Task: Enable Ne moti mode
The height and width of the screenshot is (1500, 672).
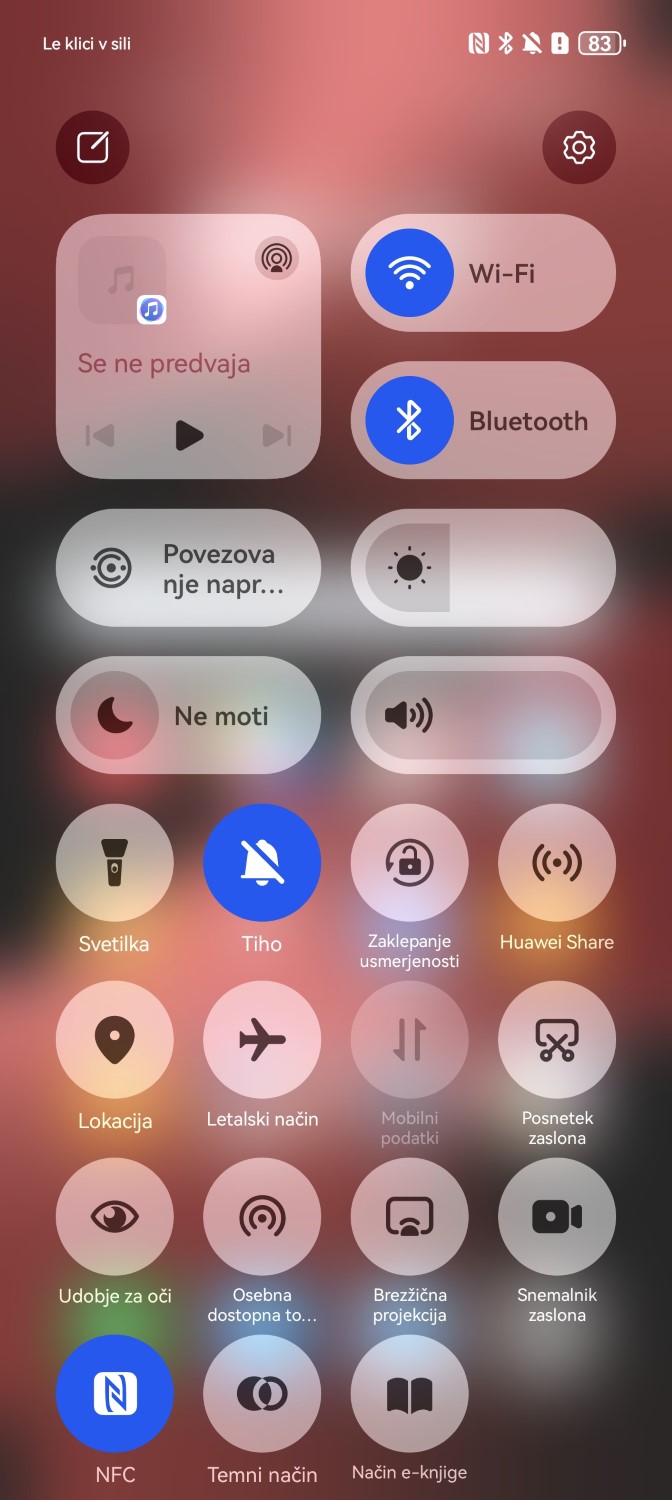Action: (114, 716)
